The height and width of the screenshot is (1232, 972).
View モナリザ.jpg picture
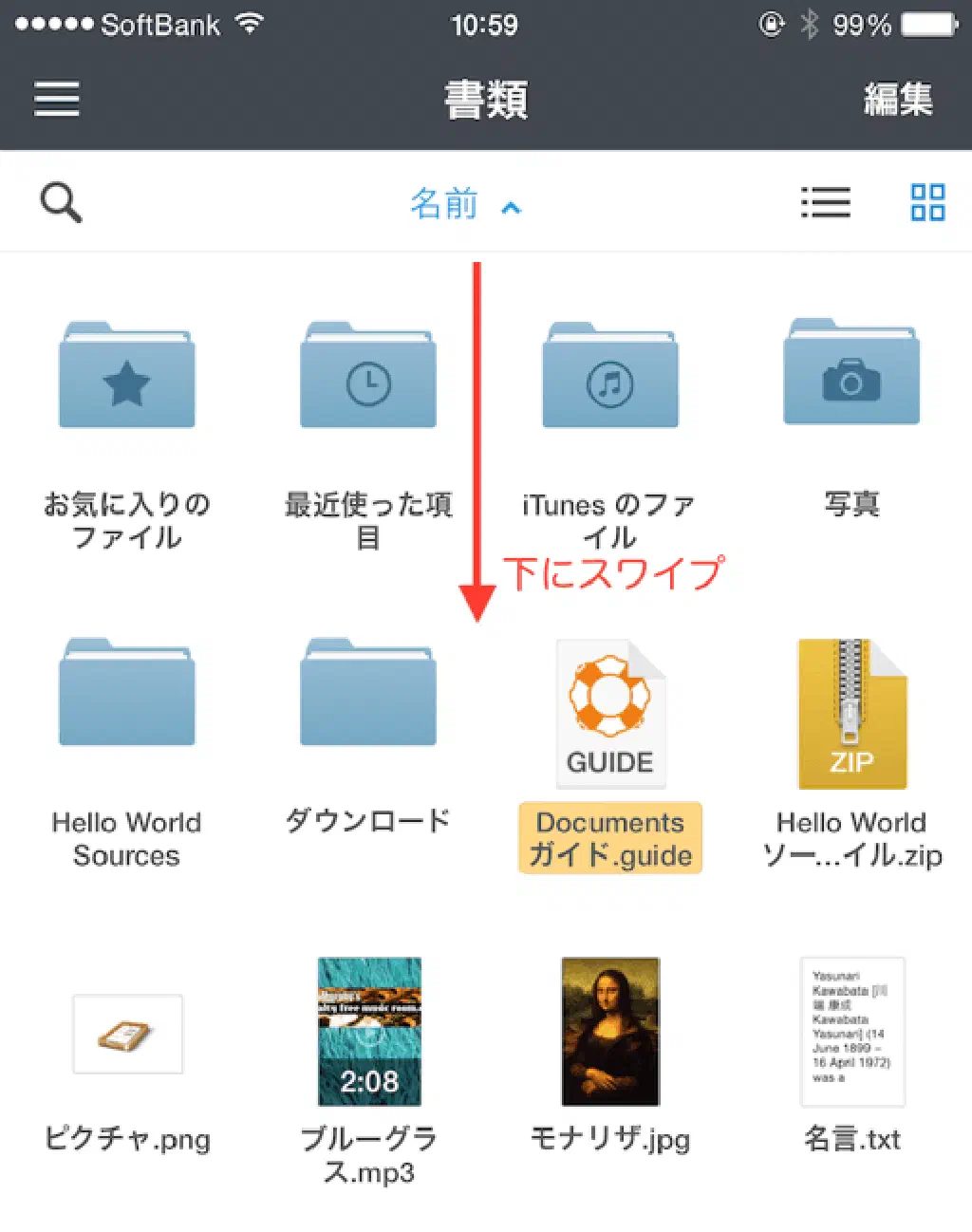coord(610,1032)
